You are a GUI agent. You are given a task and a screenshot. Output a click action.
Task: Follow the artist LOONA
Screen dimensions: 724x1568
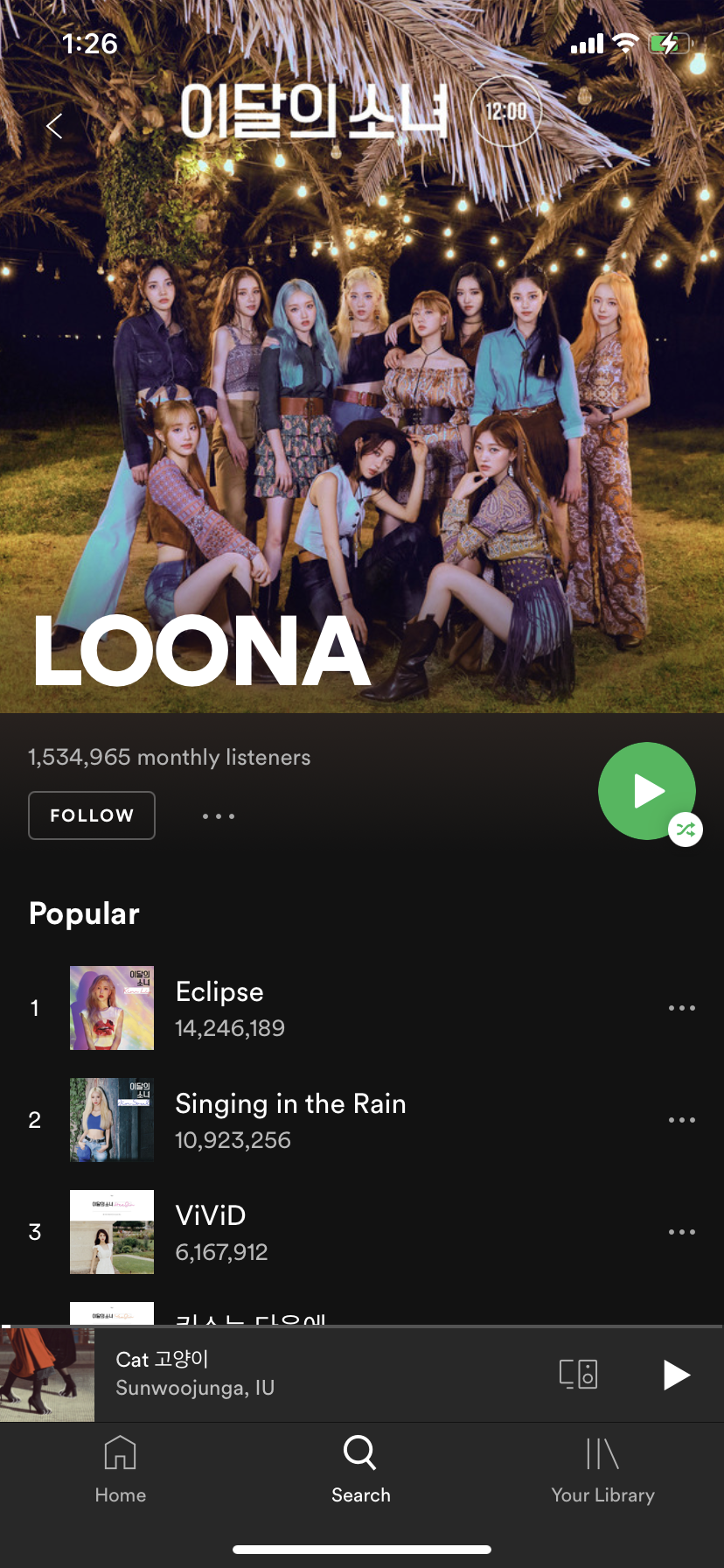[x=92, y=815]
